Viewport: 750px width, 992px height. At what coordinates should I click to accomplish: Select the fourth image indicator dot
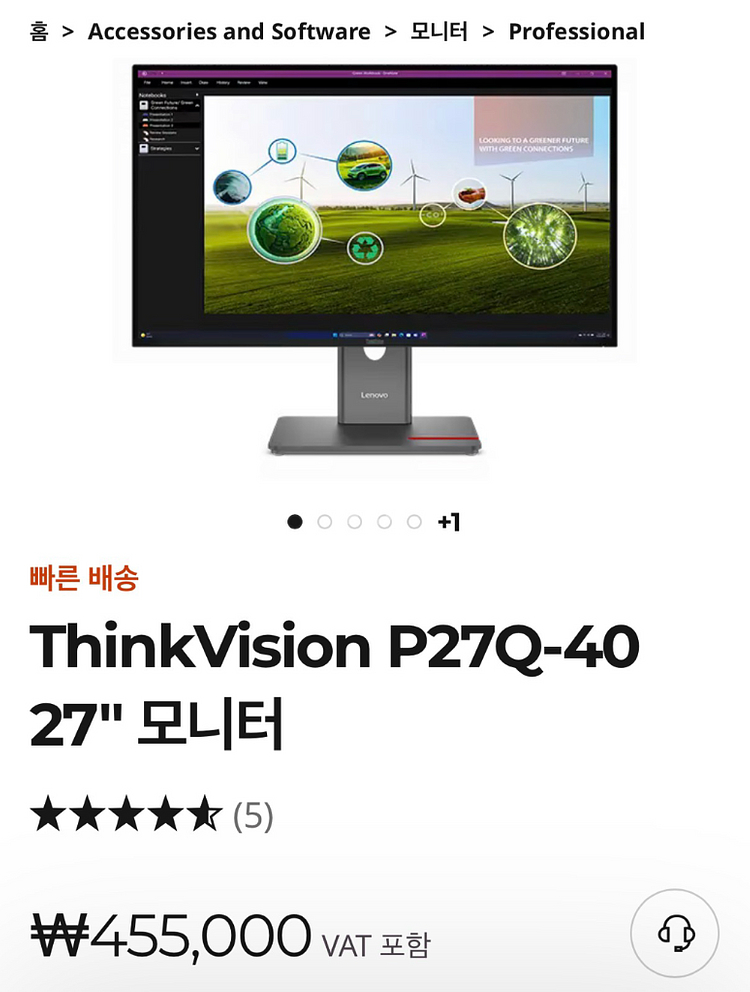[384, 522]
